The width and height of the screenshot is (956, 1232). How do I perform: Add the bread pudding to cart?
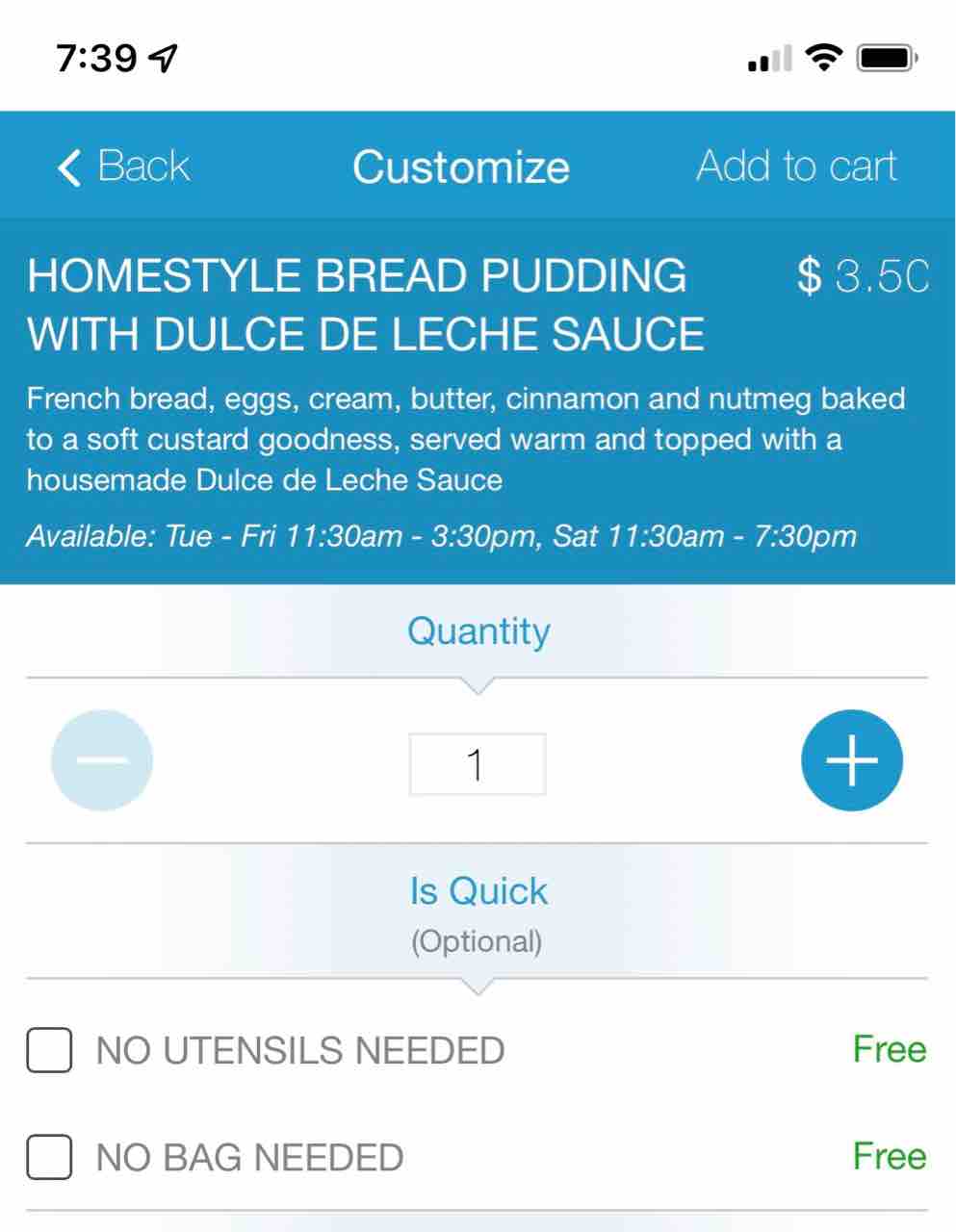coord(796,167)
